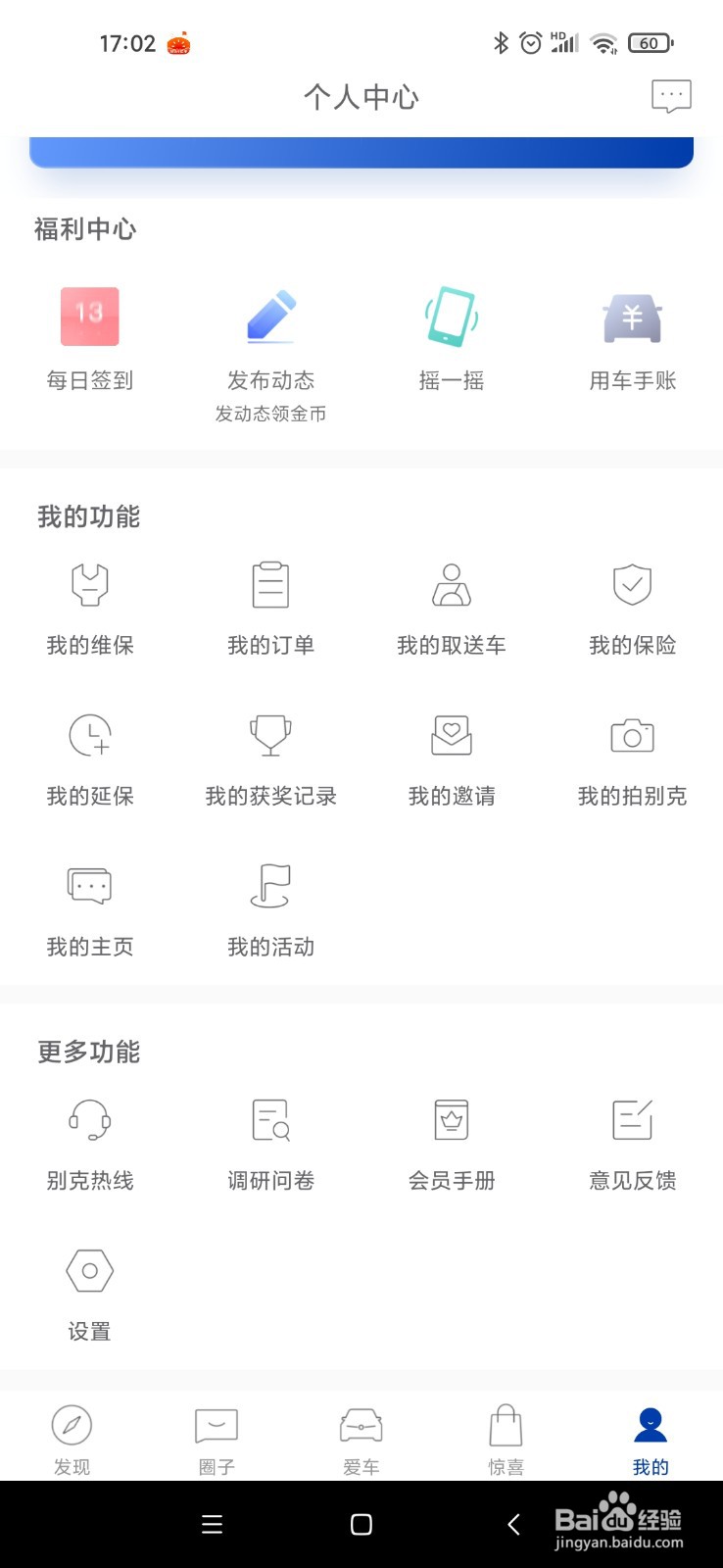Viewport: 723px width, 1568px height.
Task: Open the messages icon in the header
Action: click(671, 96)
